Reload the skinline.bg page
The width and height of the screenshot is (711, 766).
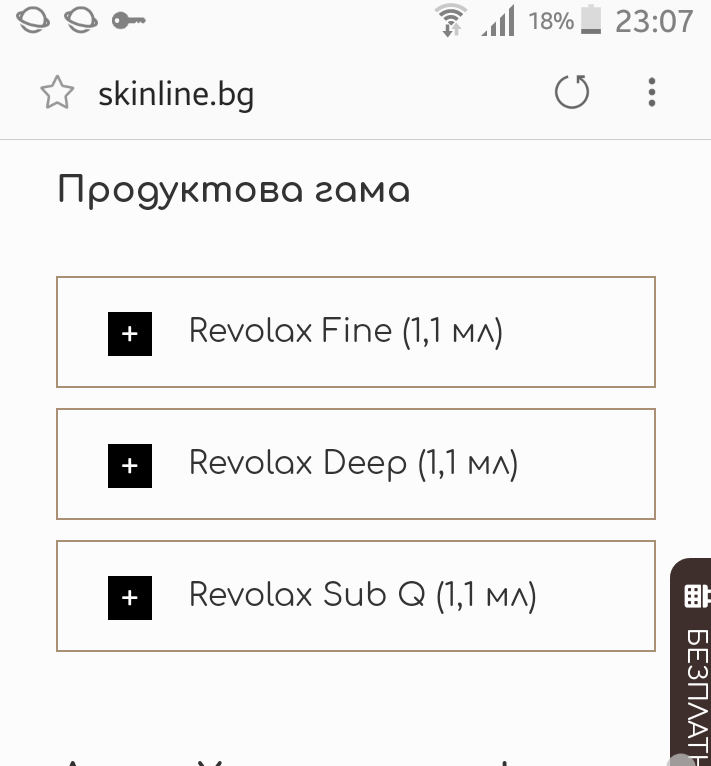click(x=572, y=93)
